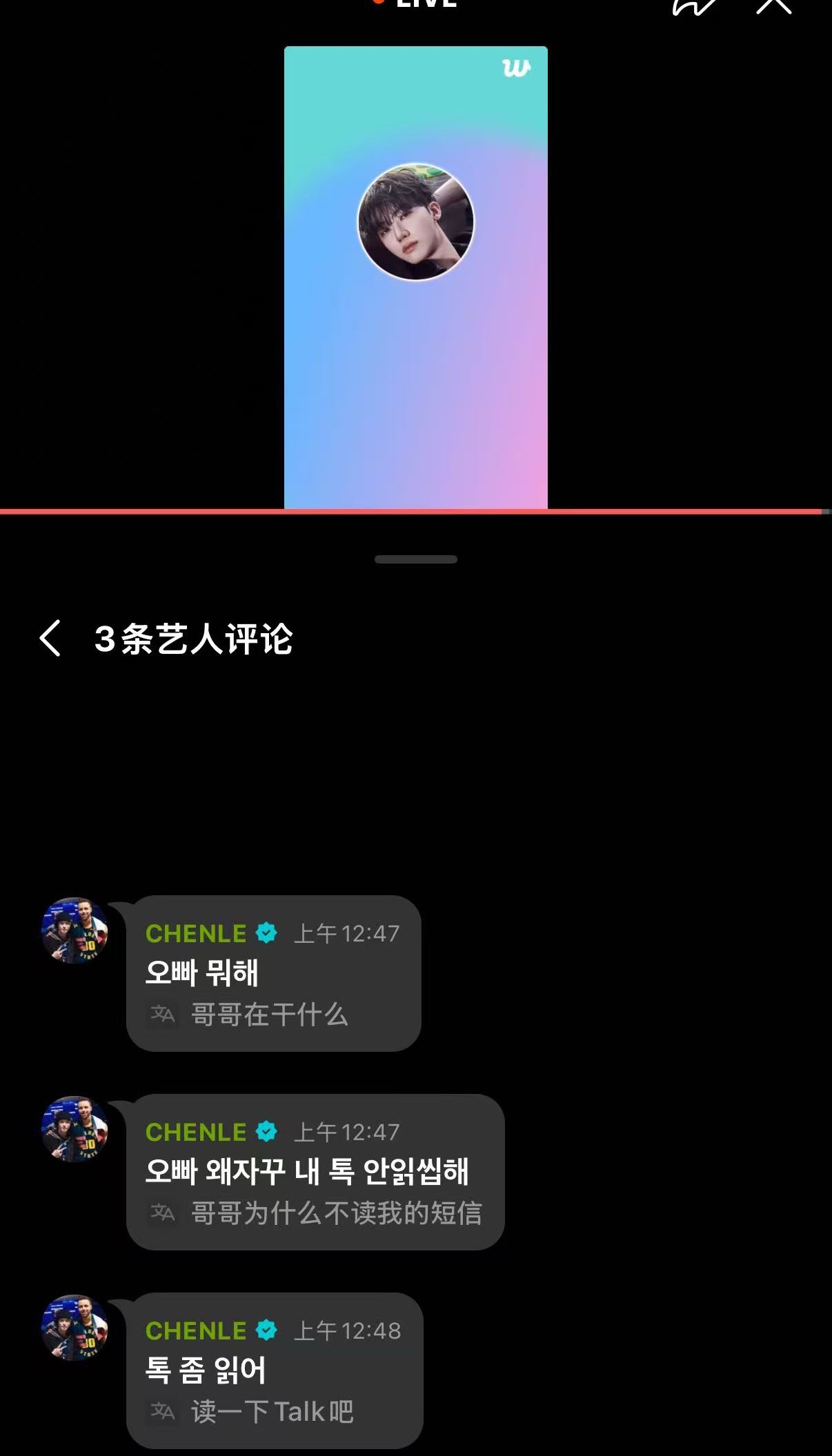Tap the red playback progress bar
This screenshot has width=832, height=1456.
coord(415,511)
